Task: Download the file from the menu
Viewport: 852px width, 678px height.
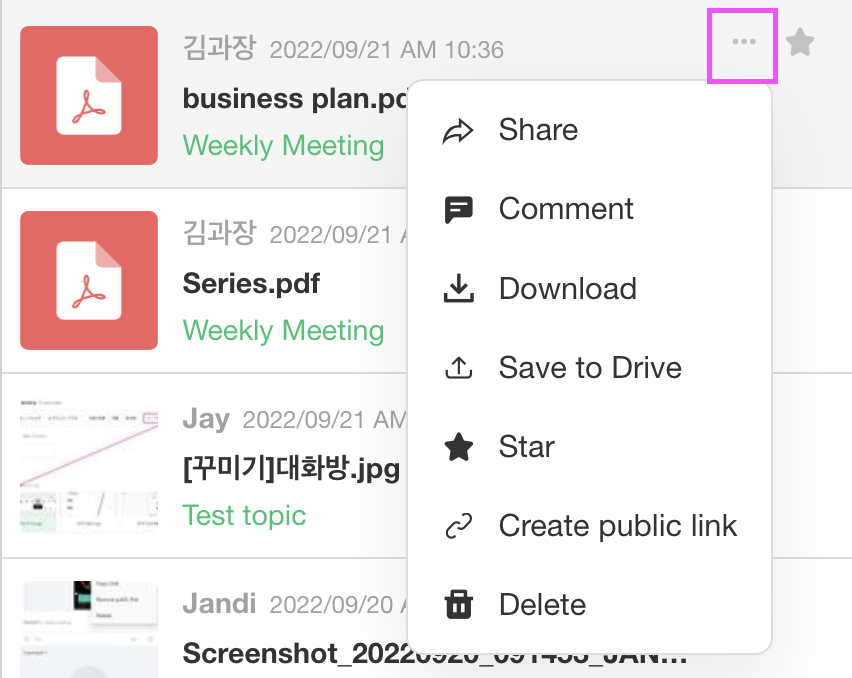Action: (567, 289)
